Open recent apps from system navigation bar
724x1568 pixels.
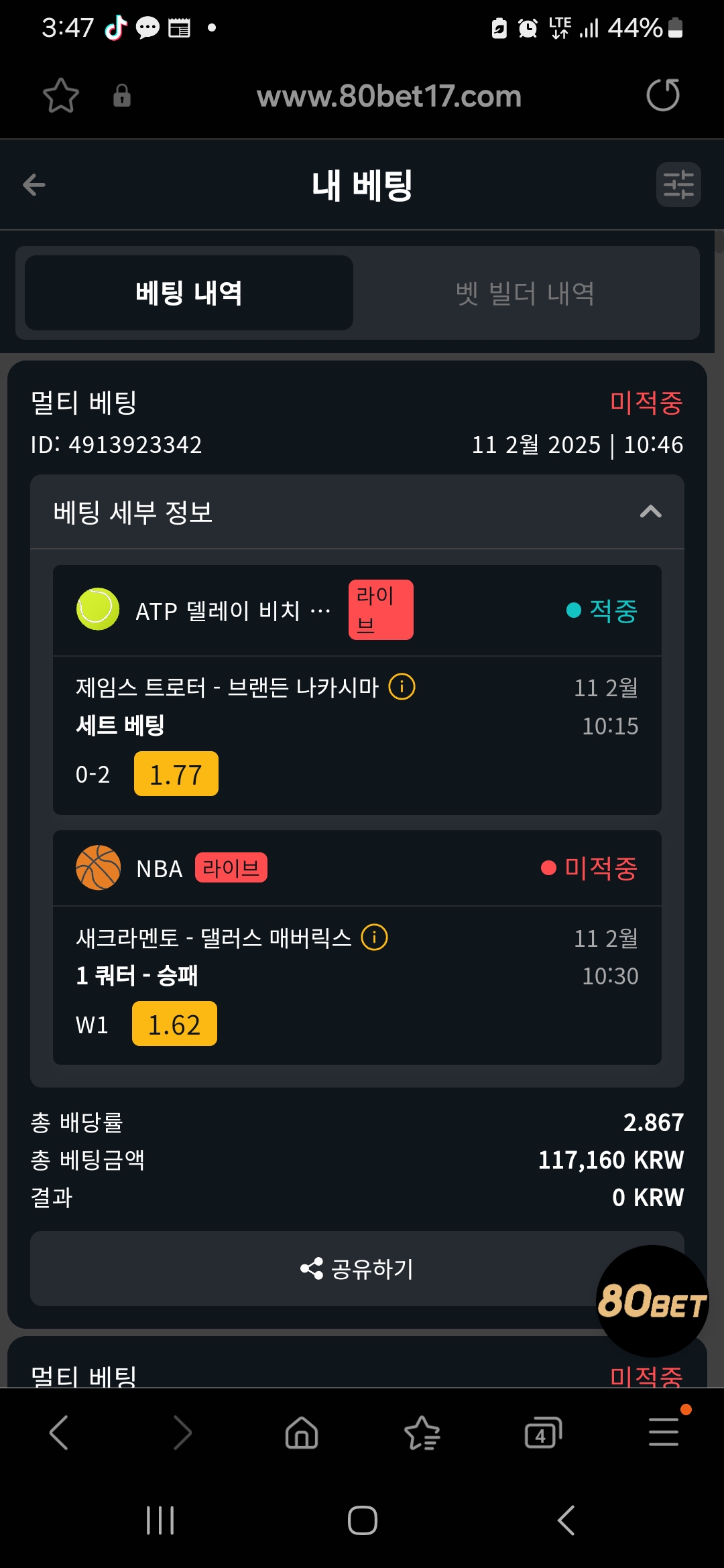point(160,1520)
